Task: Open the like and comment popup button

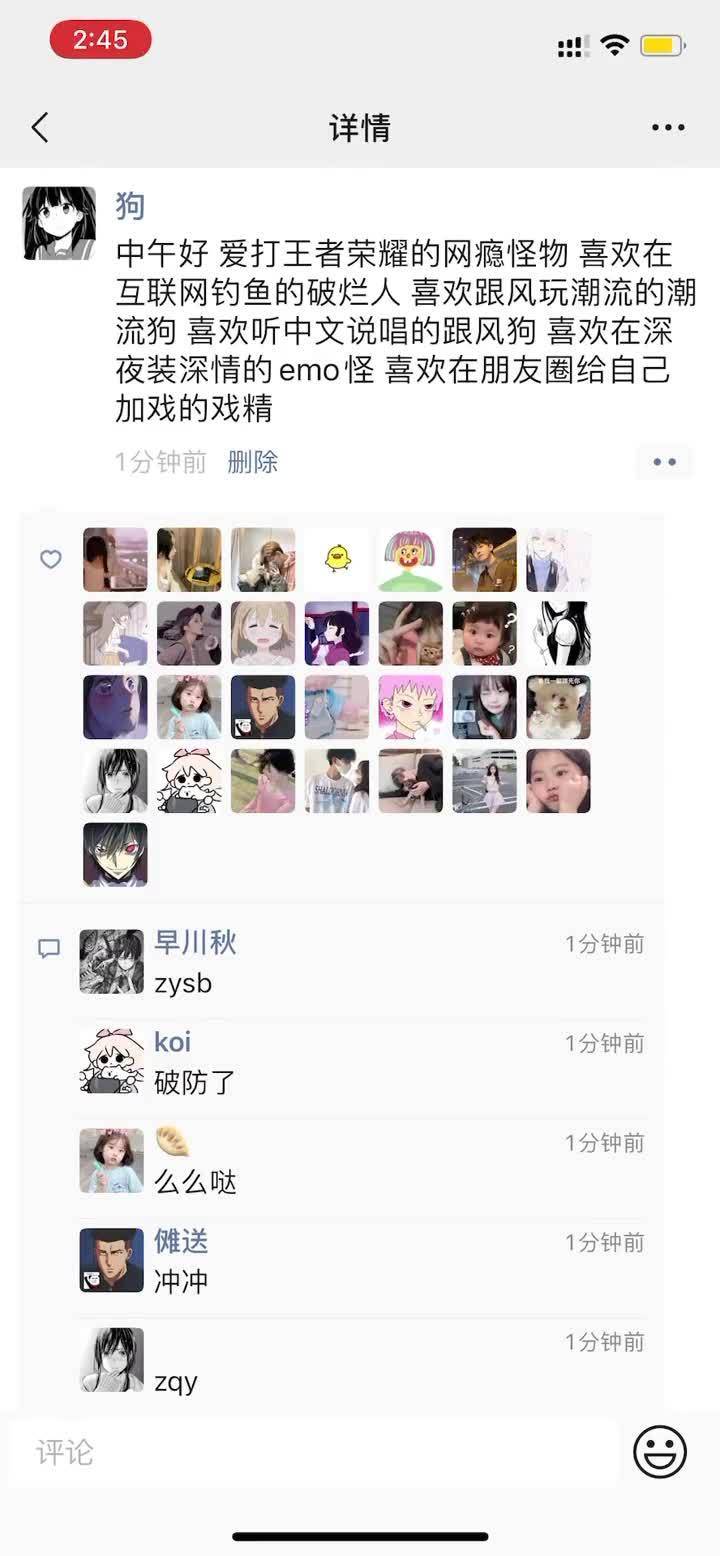Action: [664, 462]
